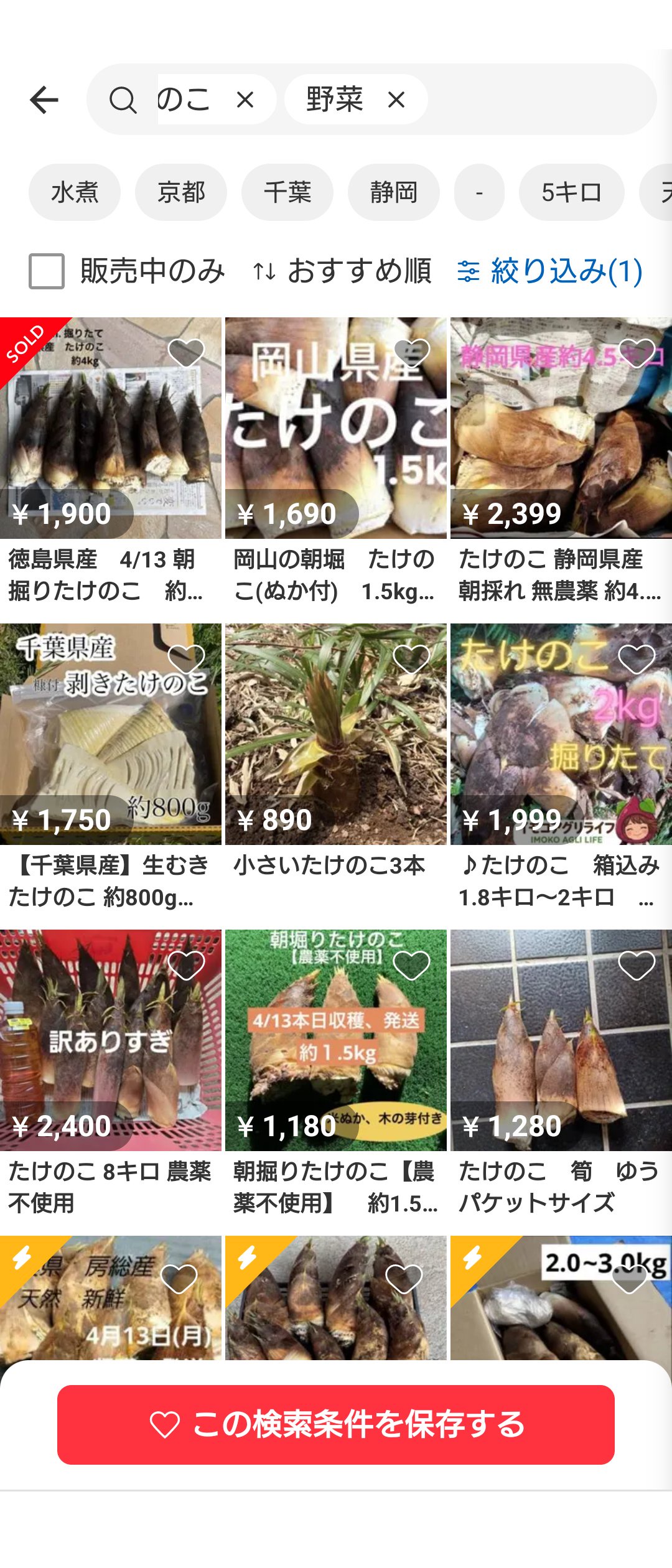The height and width of the screenshot is (1568, 672).
Task: Remove the のこ search keyword chip
Action: (x=245, y=100)
